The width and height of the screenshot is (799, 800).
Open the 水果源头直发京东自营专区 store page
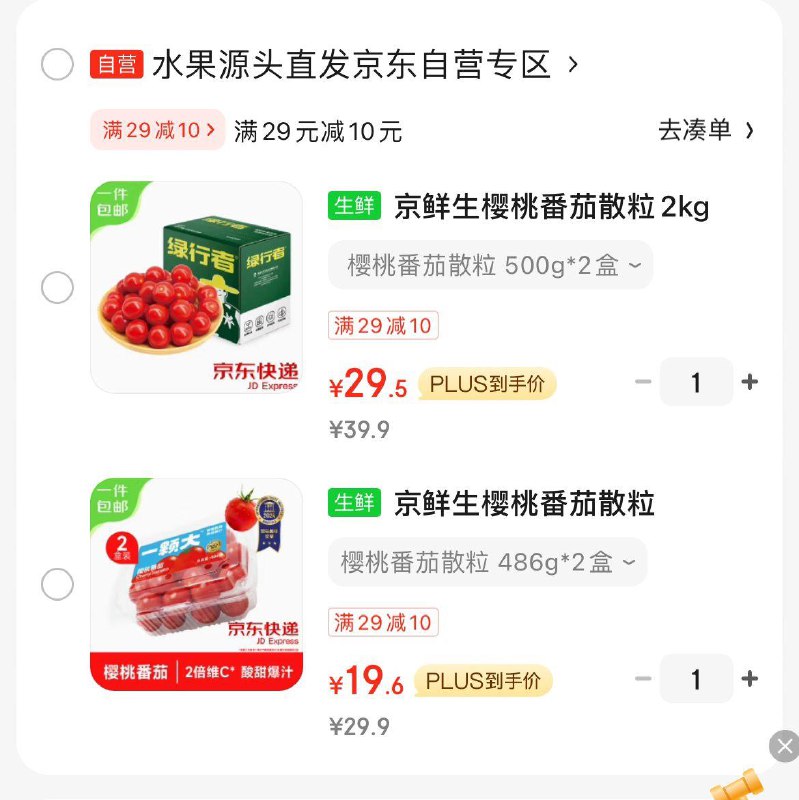click(364, 65)
